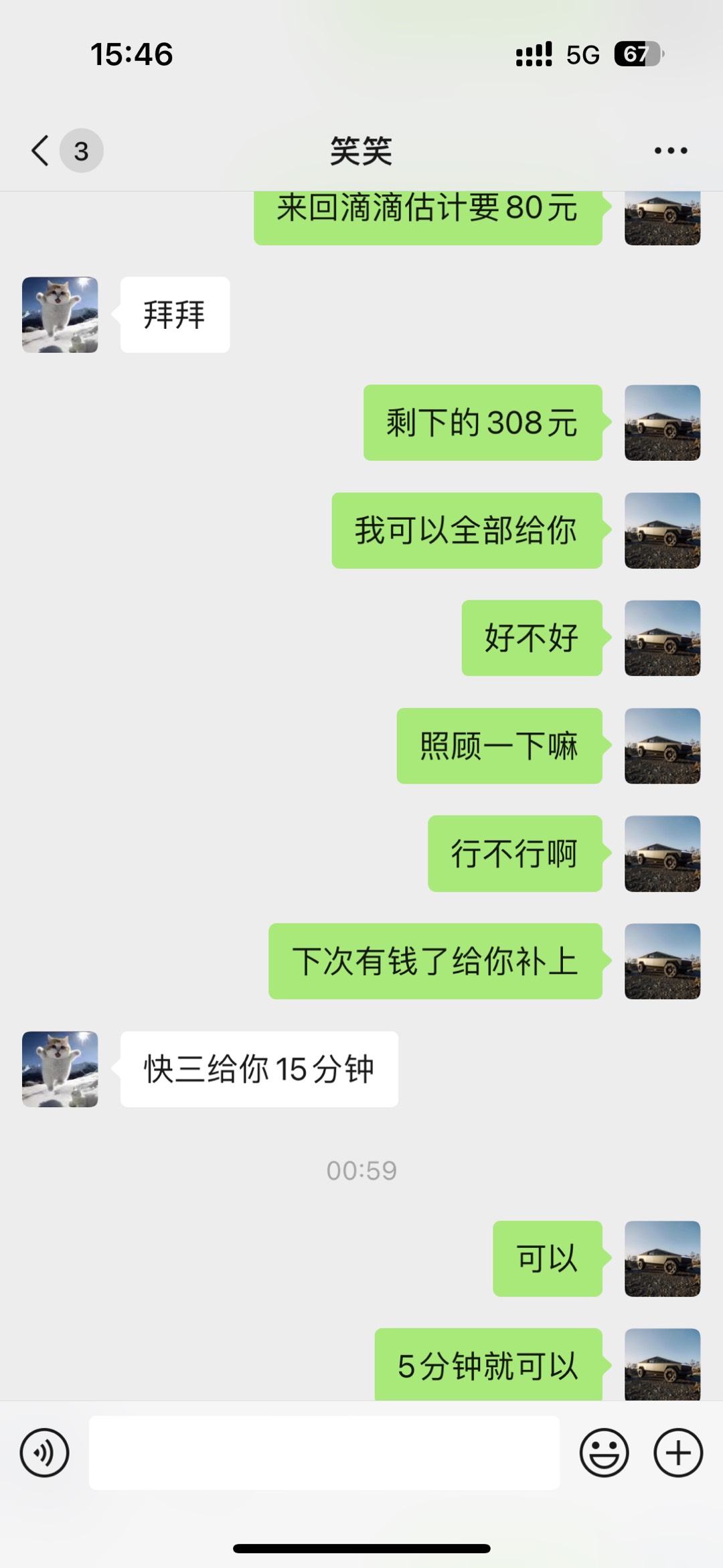The width and height of the screenshot is (723, 1568).
Task: Open the plus attachments menu
Action: coord(677,1453)
